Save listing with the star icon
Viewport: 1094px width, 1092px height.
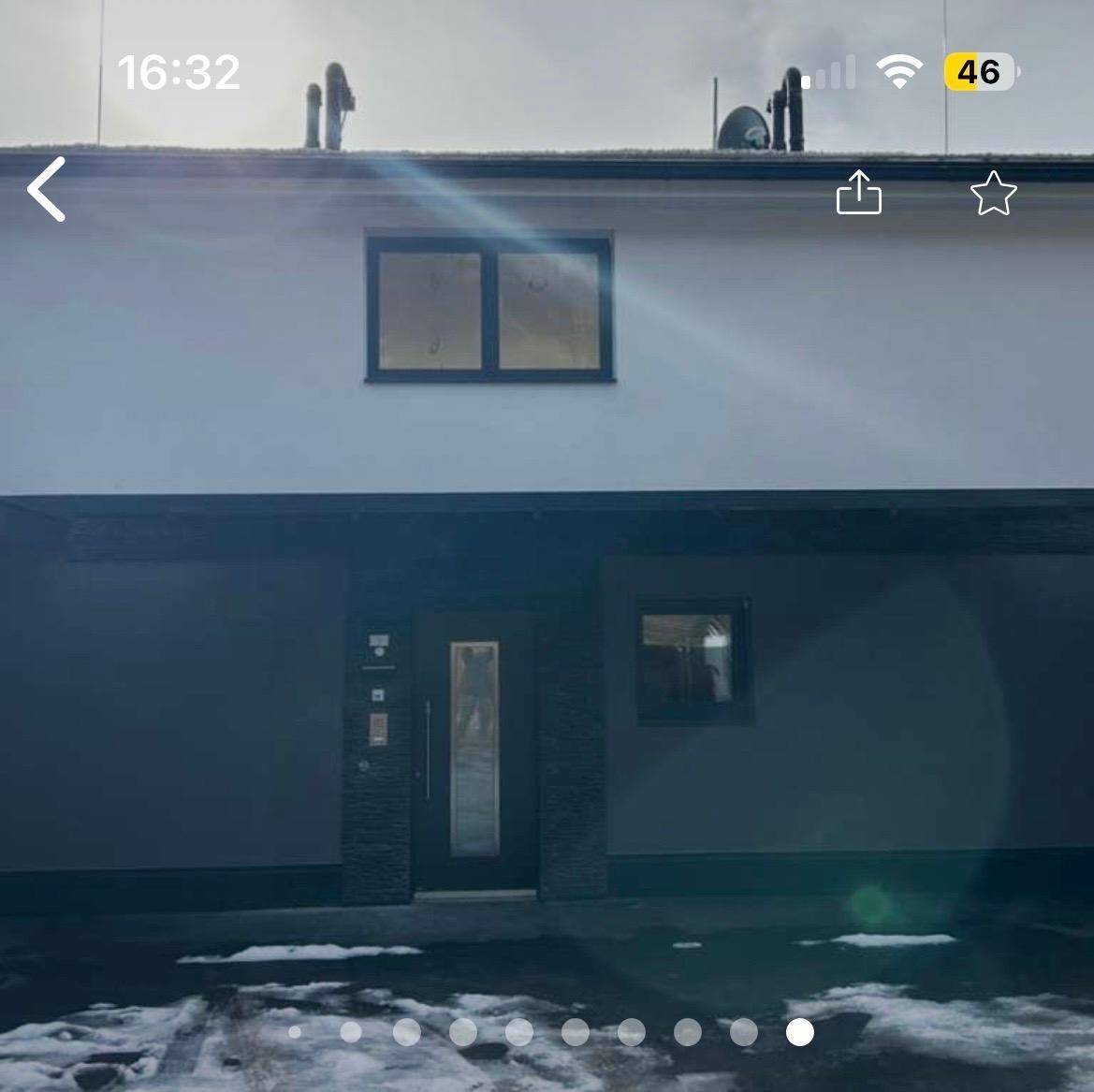point(993,194)
